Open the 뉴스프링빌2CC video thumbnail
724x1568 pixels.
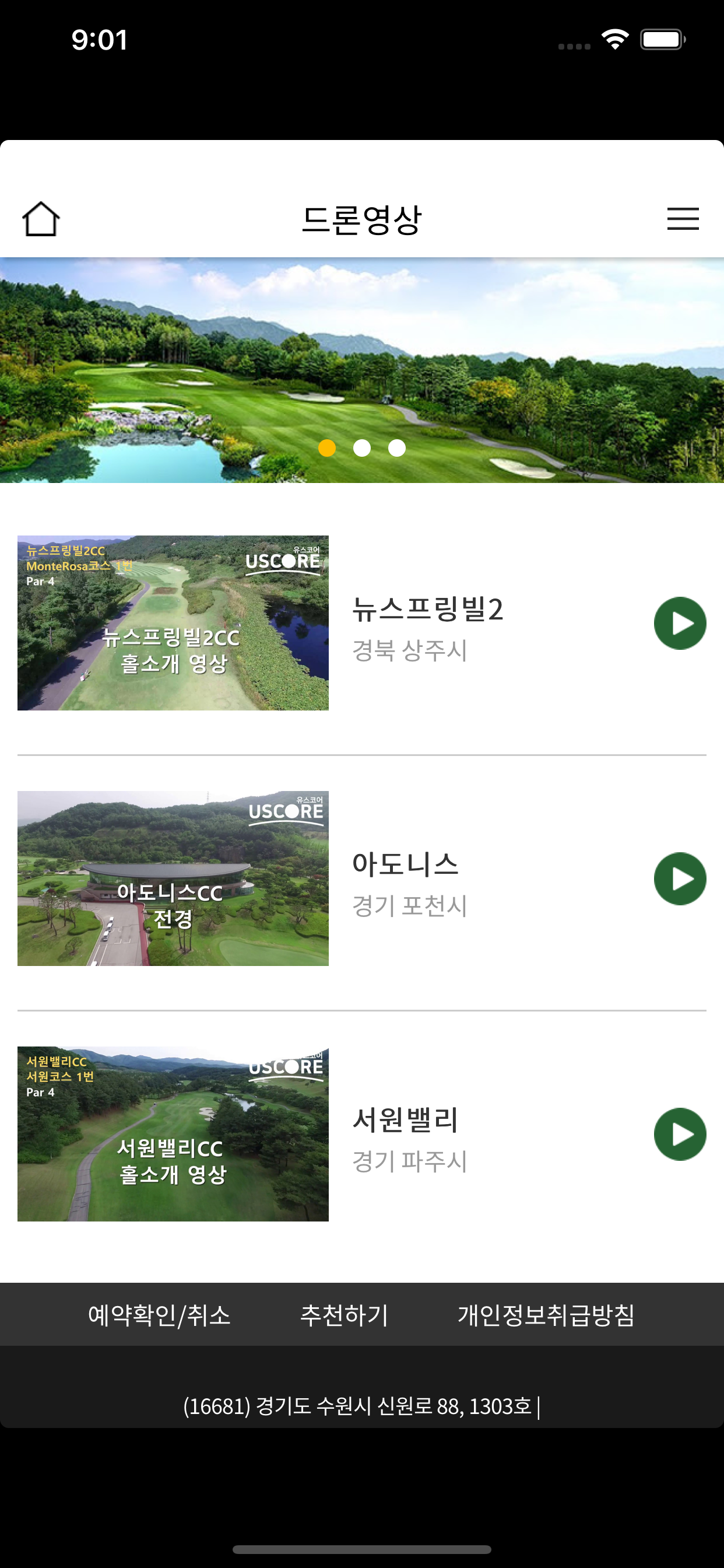[173, 622]
